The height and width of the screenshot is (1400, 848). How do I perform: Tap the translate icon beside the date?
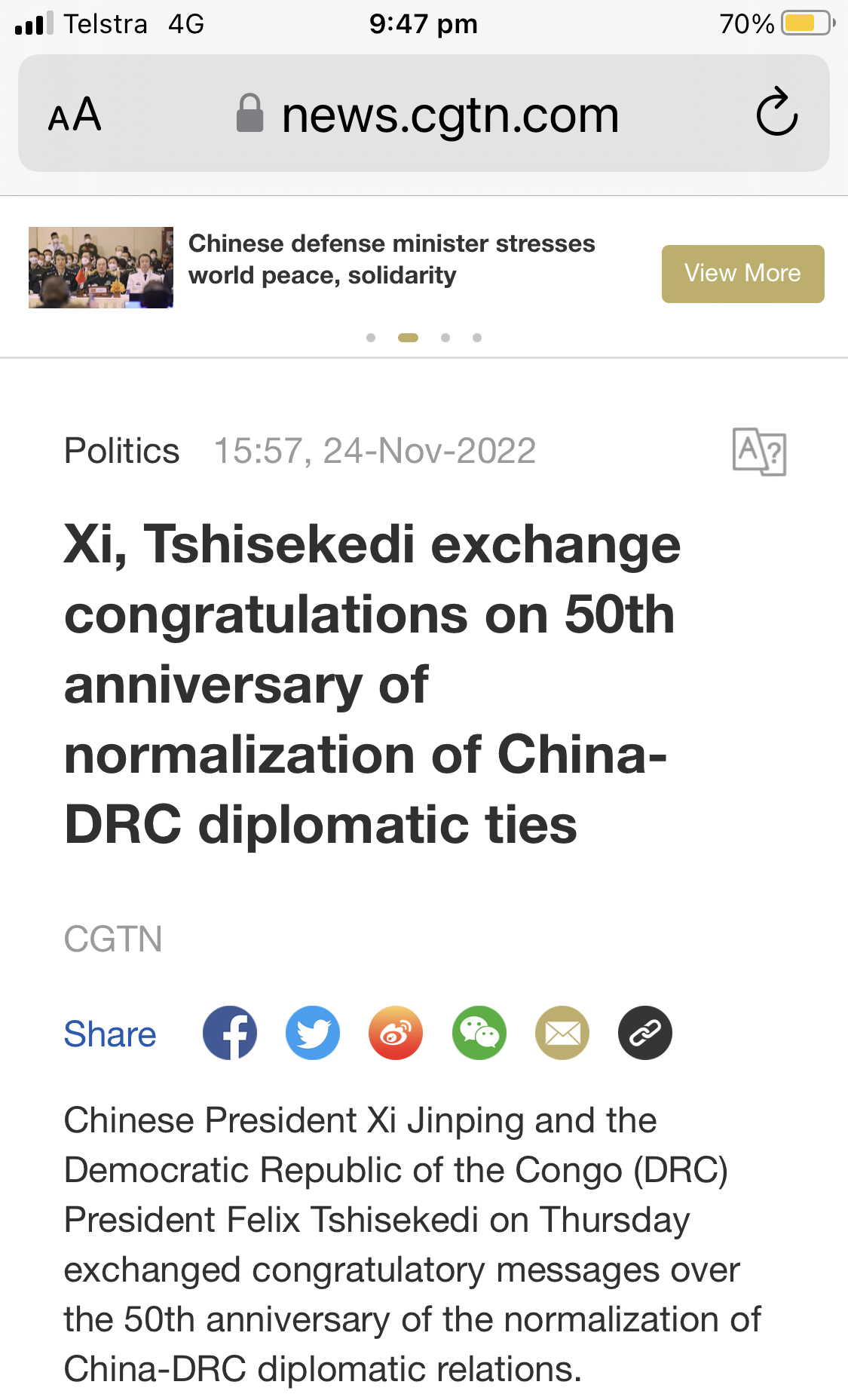pos(759,451)
